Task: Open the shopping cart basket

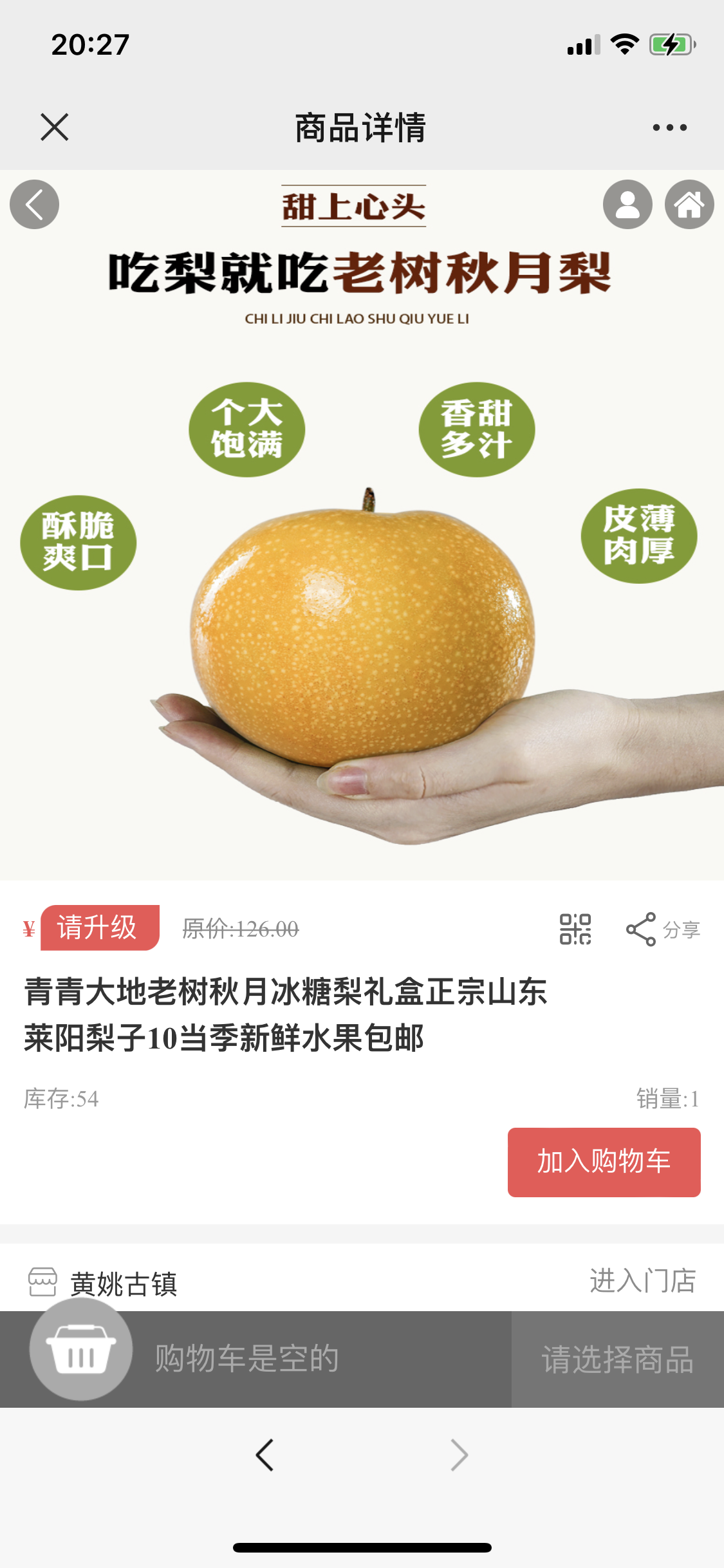Action: point(81,1350)
